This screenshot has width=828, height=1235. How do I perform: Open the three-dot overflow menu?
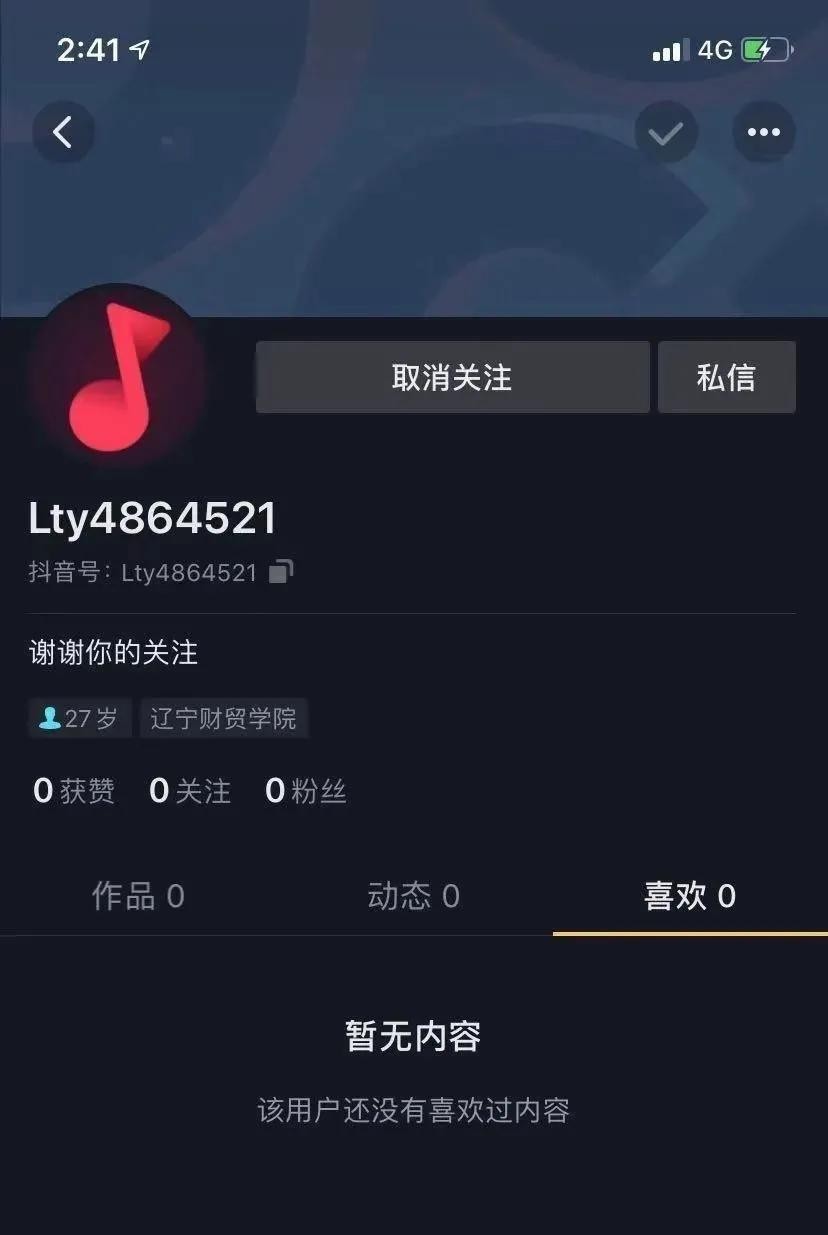764,132
